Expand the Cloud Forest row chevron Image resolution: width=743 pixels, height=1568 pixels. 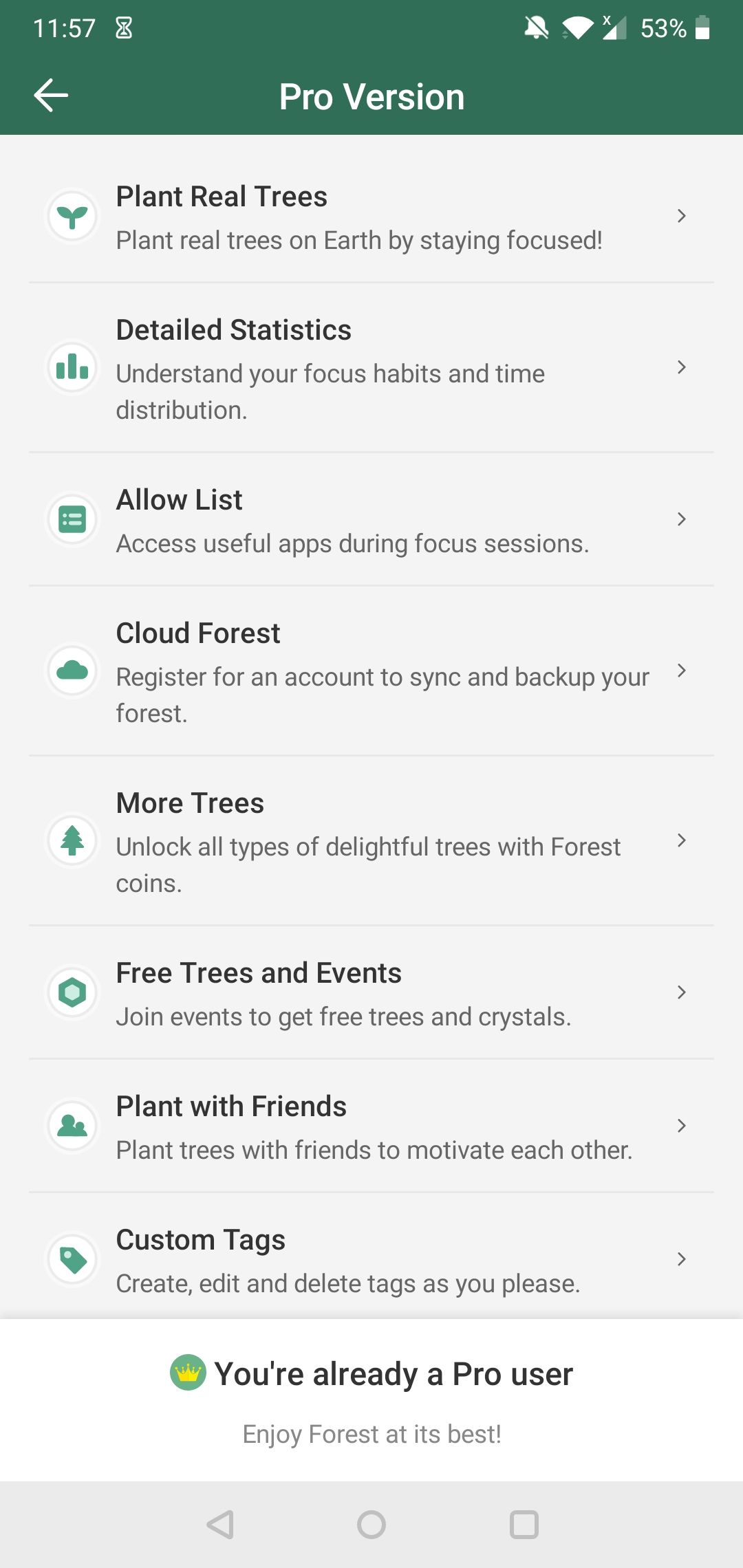coord(682,671)
